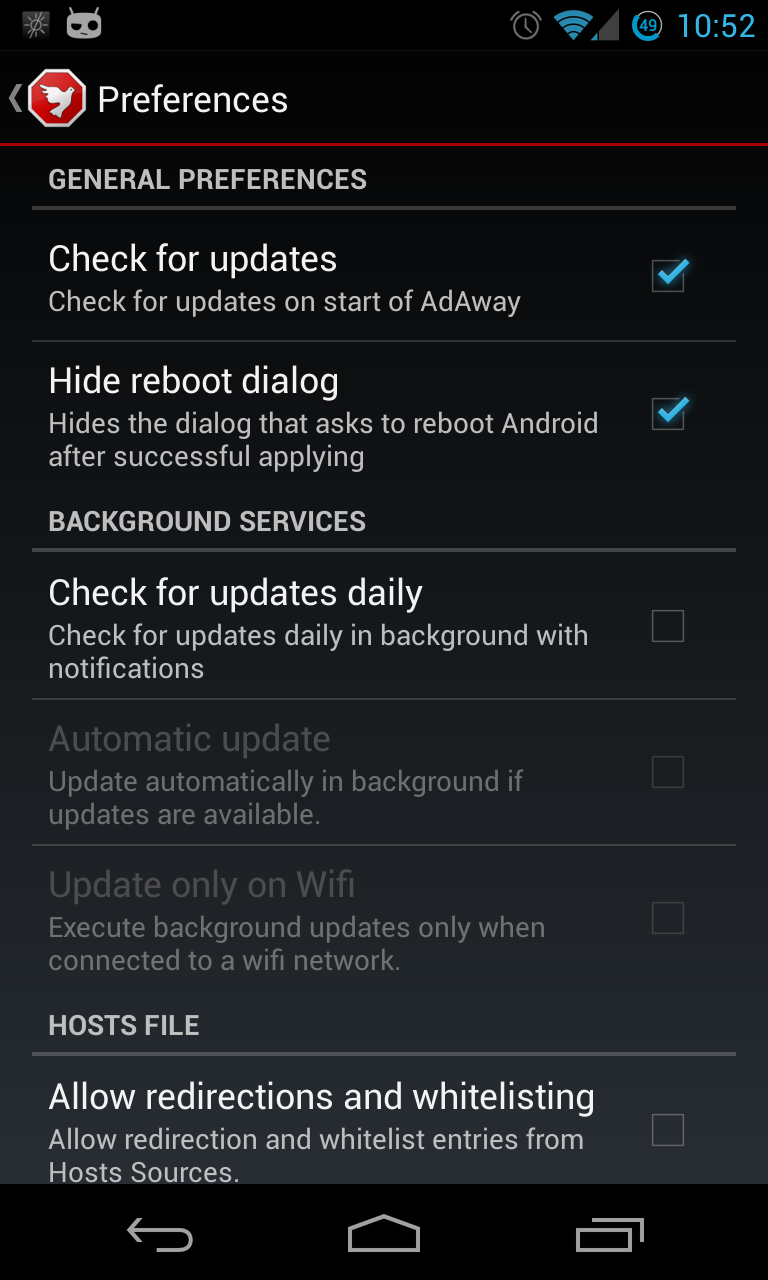Image resolution: width=768 pixels, height=1280 pixels.
Task: Go to the home screen
Action: [x=384, y=1235]
